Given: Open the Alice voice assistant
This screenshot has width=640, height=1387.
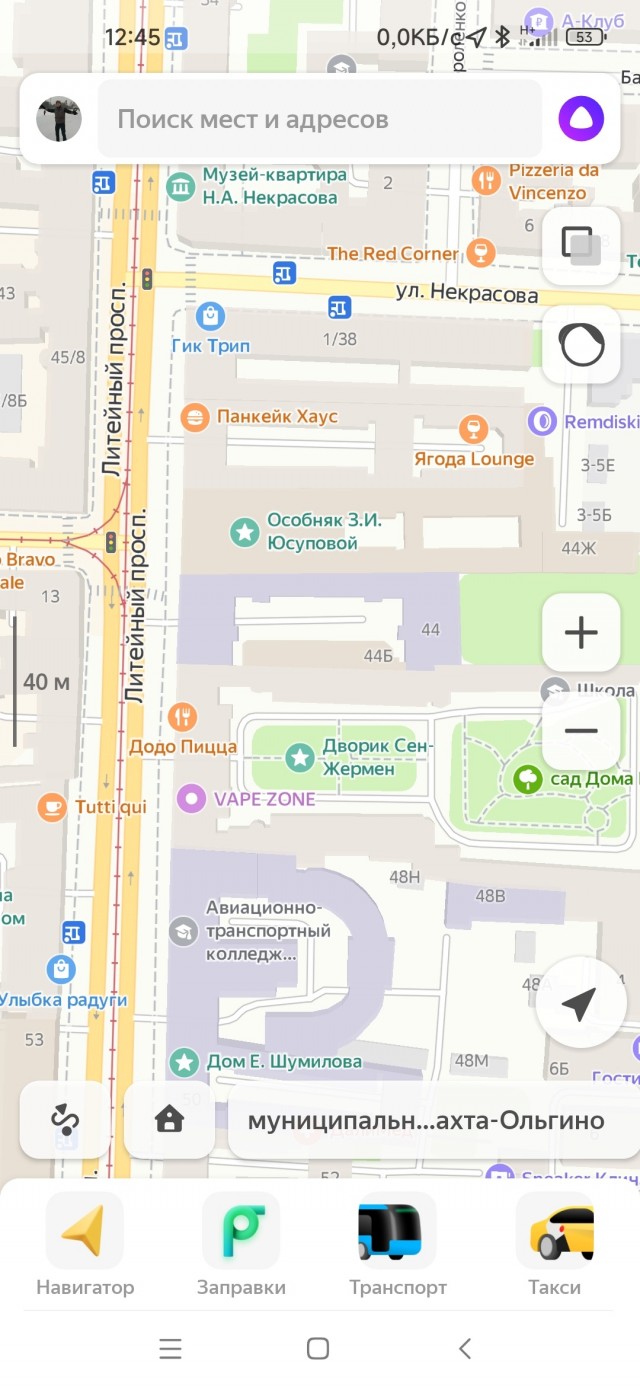Looking at the screenshot, I should point(581,119).
